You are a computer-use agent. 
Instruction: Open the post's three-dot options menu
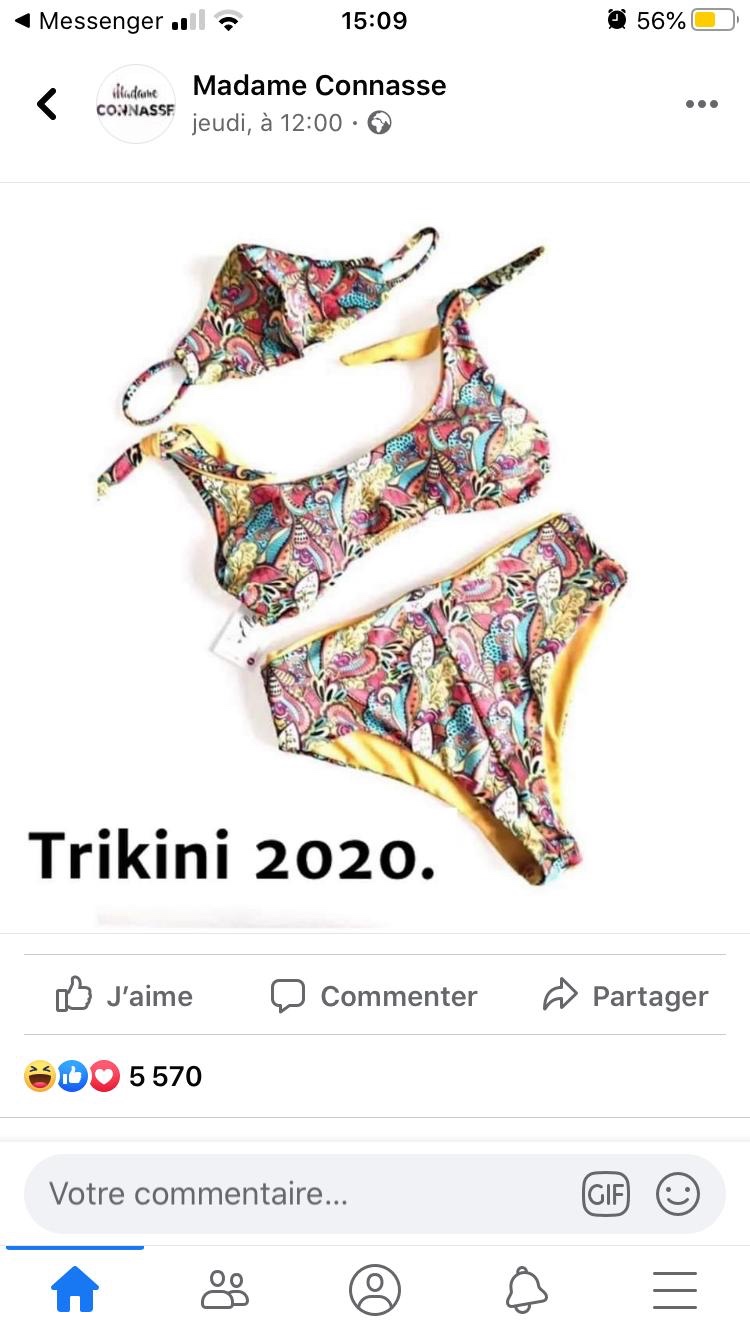702,104
